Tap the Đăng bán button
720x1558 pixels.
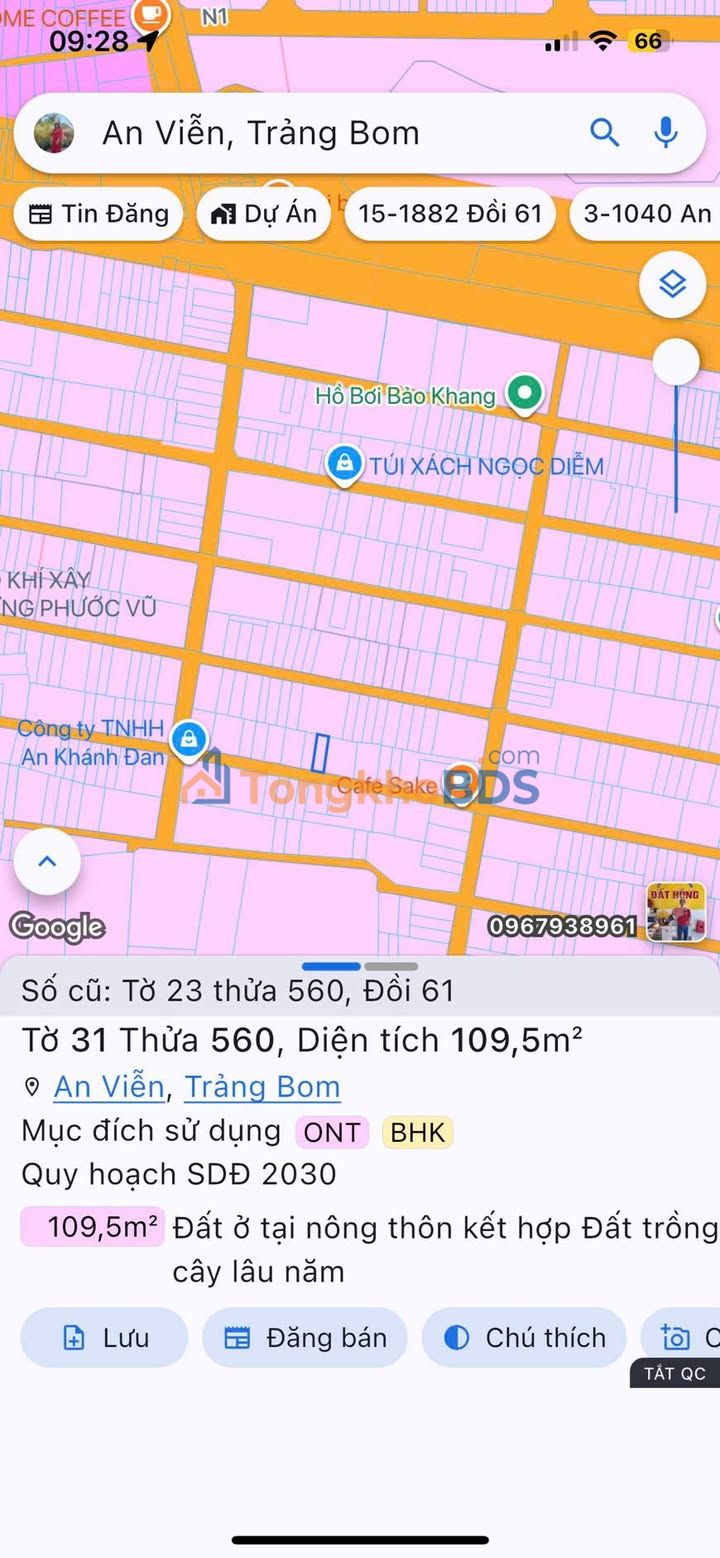304,1338
